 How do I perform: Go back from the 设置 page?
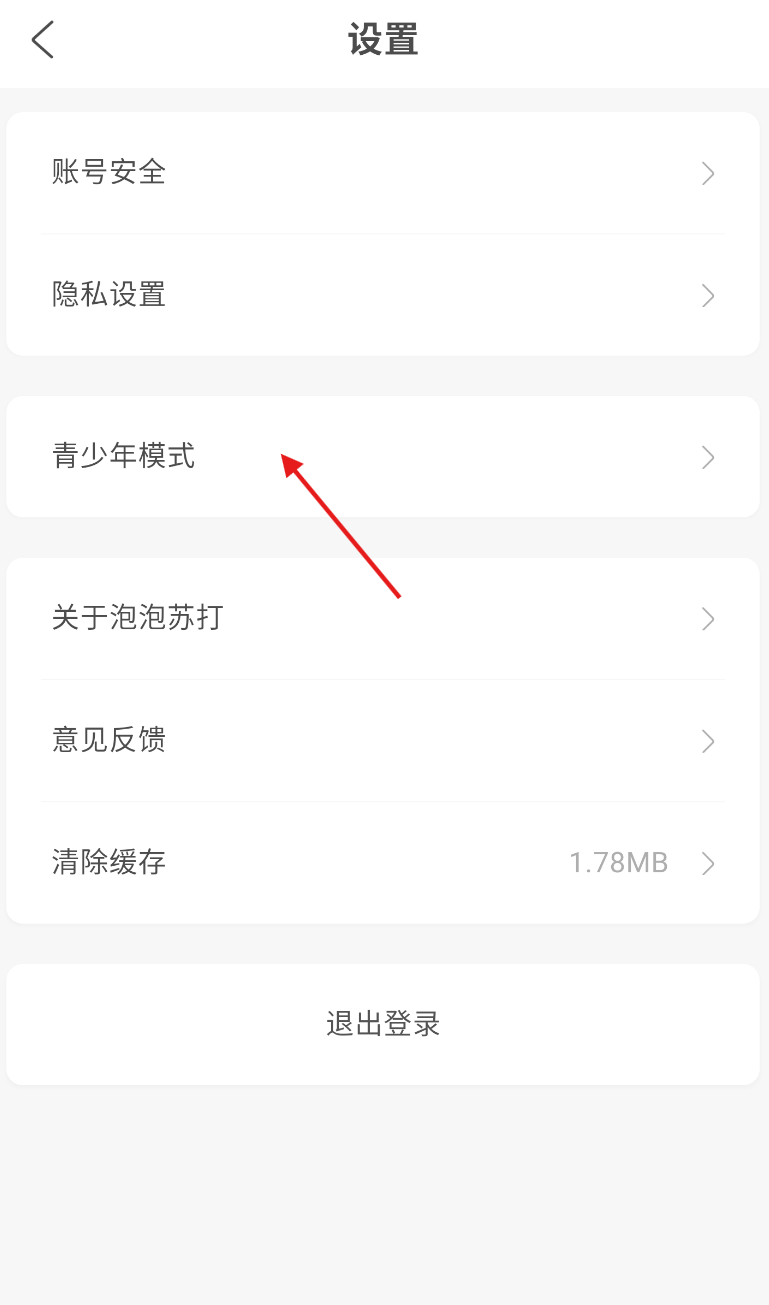tap(42, 41)
